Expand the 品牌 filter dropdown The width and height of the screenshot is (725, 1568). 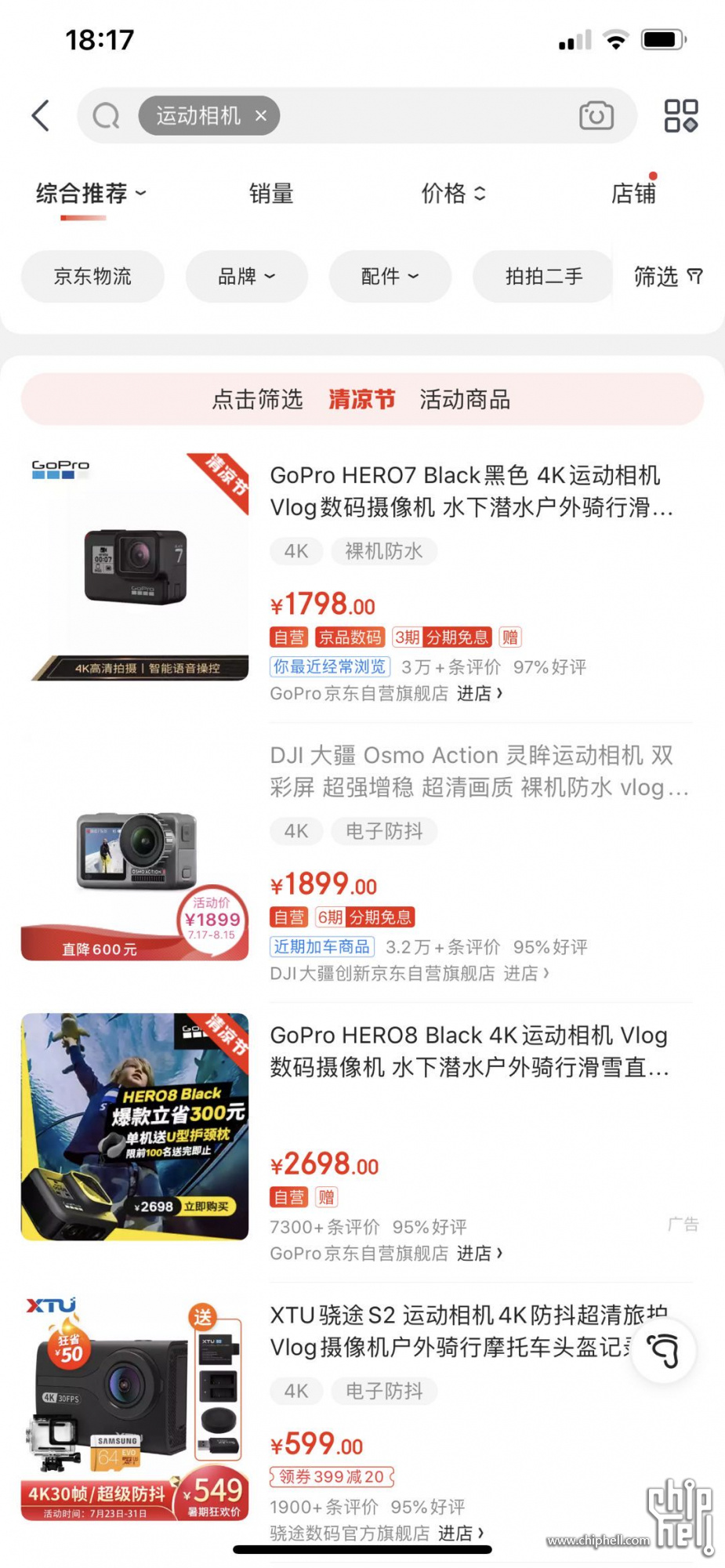pyautogui.click(x=246, y=277)
